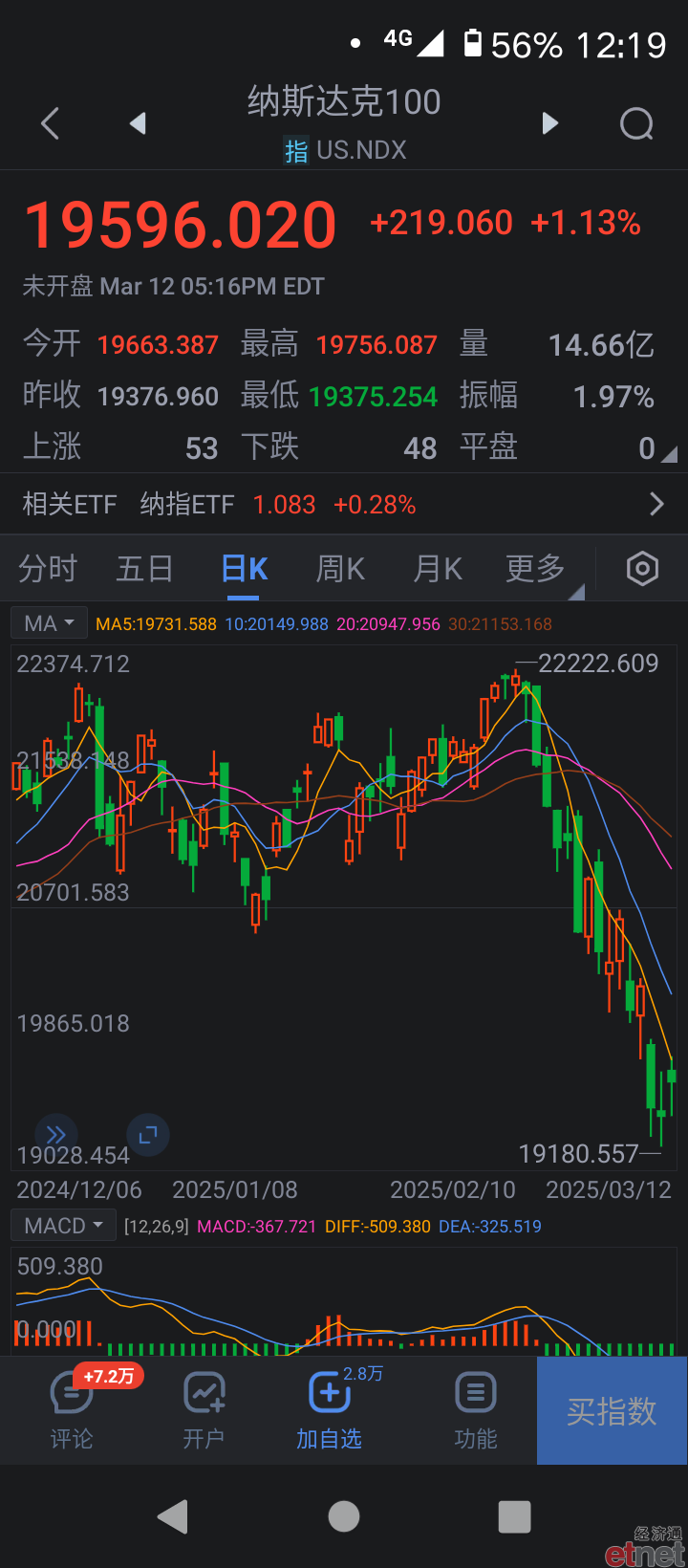Viewport: 688px width, 1568px height.
Task: Switch to the 分时 chart tab
Action: [x=48, y=569]
